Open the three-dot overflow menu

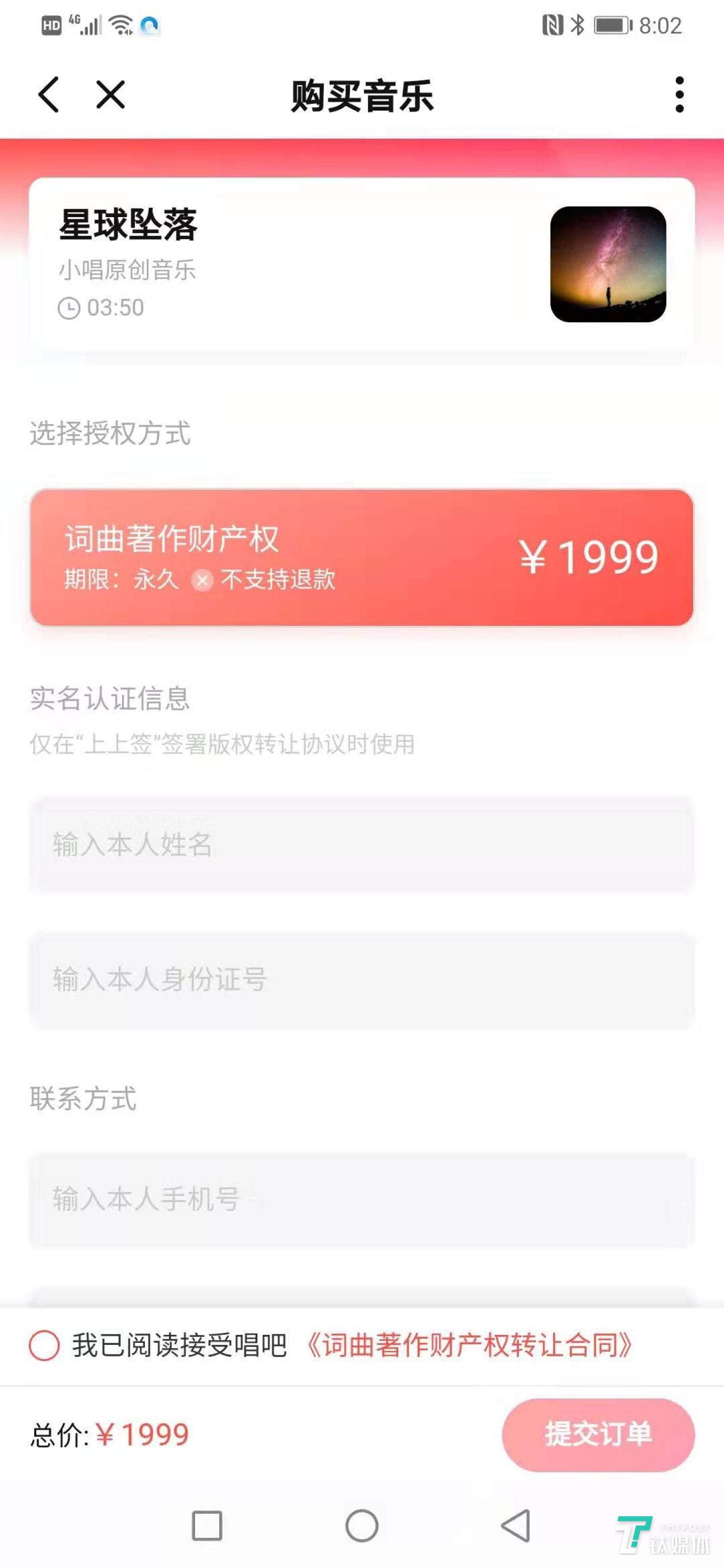(x=680, y=94)
